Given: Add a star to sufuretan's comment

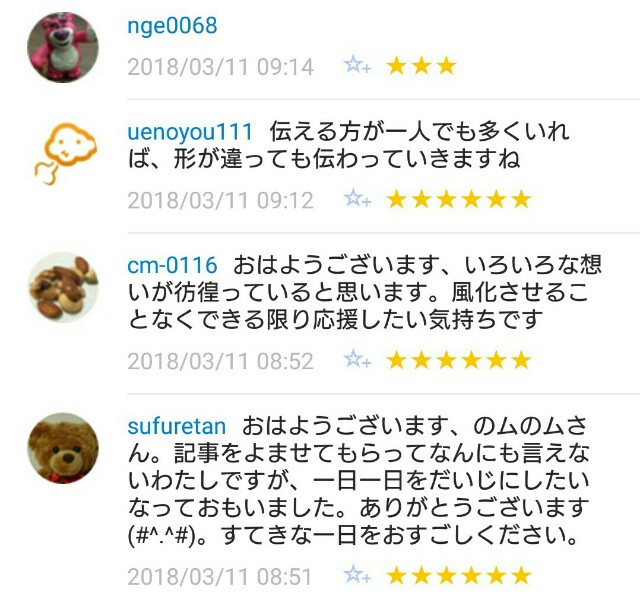Looking at the screenshot, I should click(x=357, y=575).
